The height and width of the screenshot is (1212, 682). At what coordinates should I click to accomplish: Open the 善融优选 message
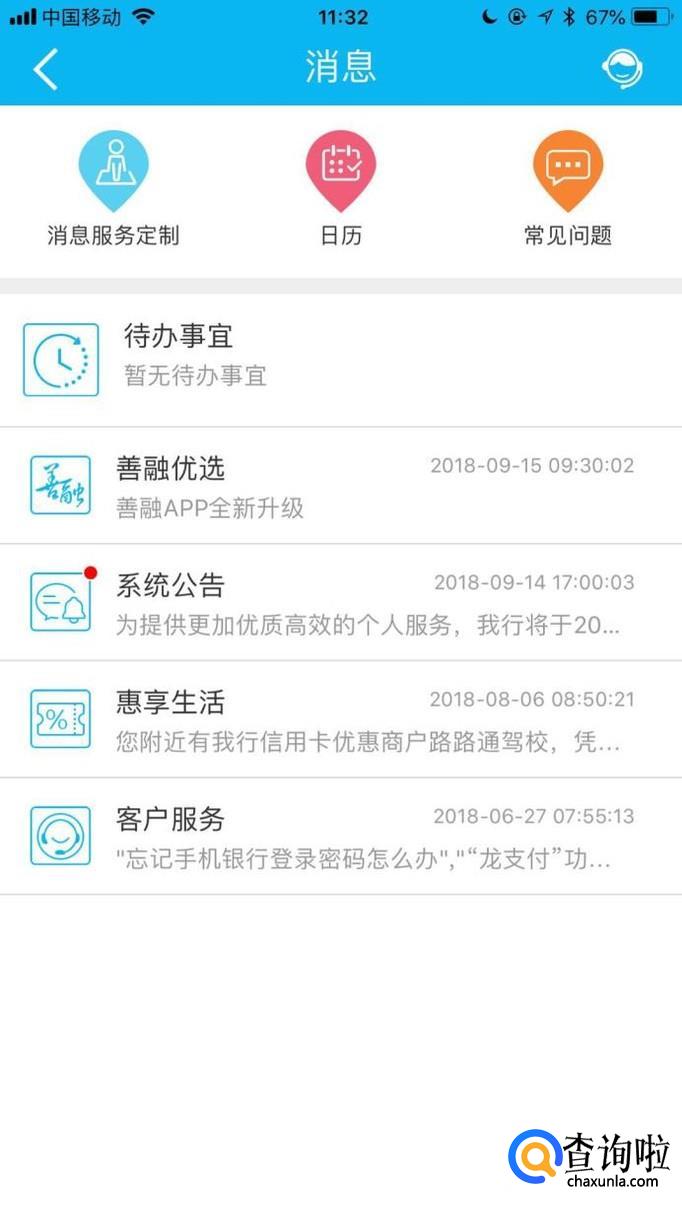coord(340,486)
